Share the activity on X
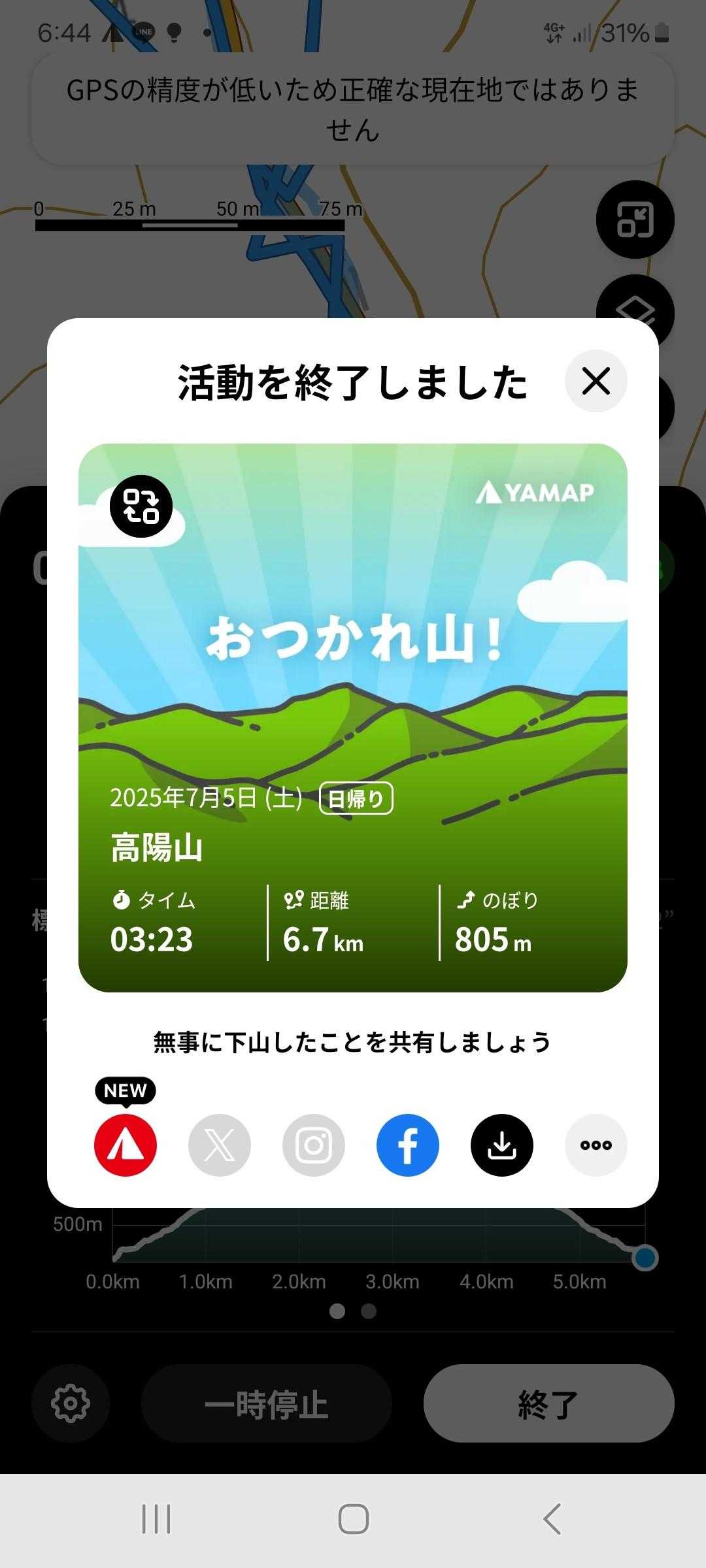The height and width of the screenshot is (1568, 706). click(220, 1145)
